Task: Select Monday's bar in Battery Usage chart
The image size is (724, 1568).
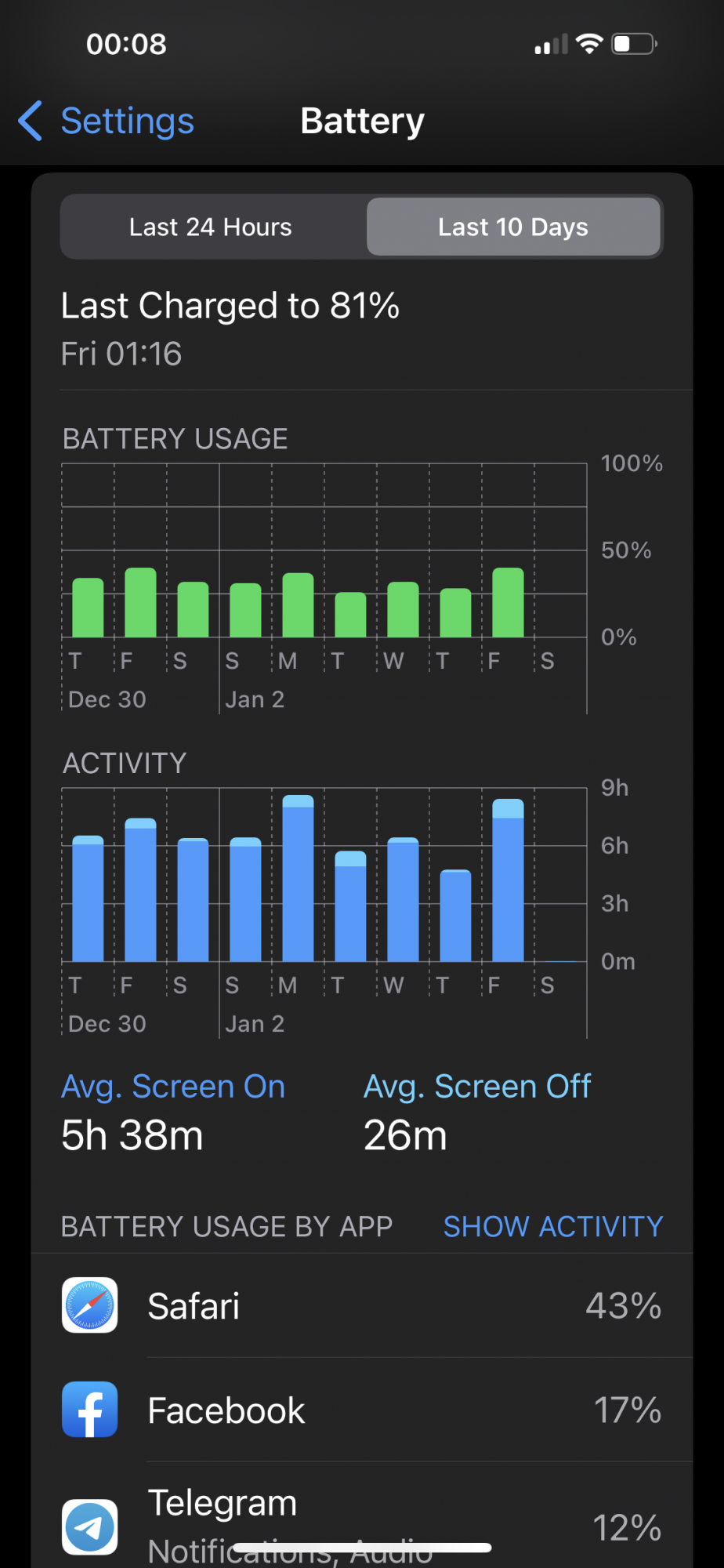Action: [298, 605]
